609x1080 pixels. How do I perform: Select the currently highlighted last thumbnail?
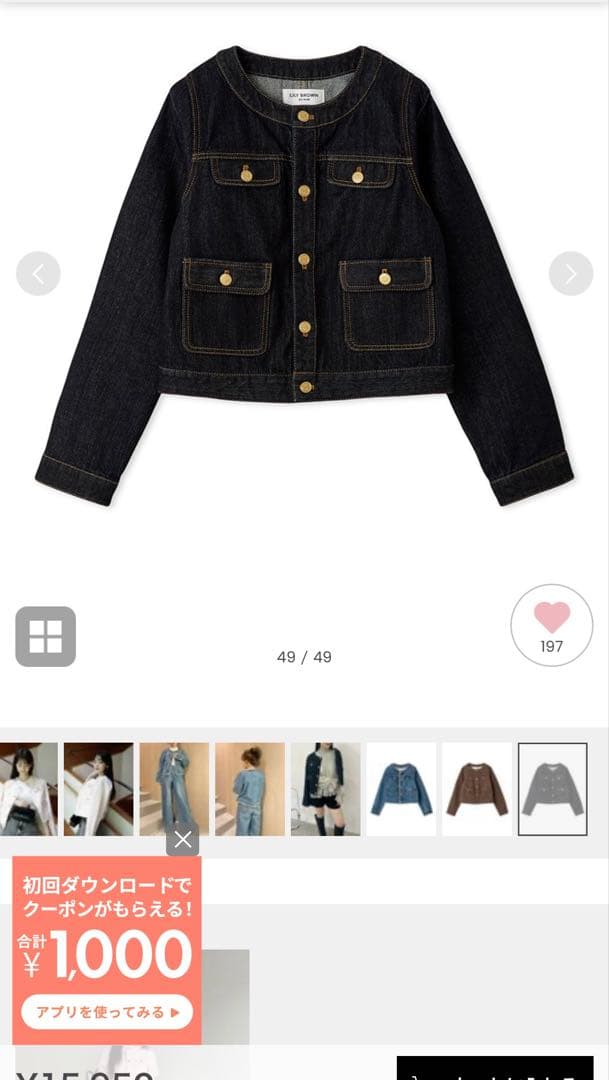[x=552, y=789]
